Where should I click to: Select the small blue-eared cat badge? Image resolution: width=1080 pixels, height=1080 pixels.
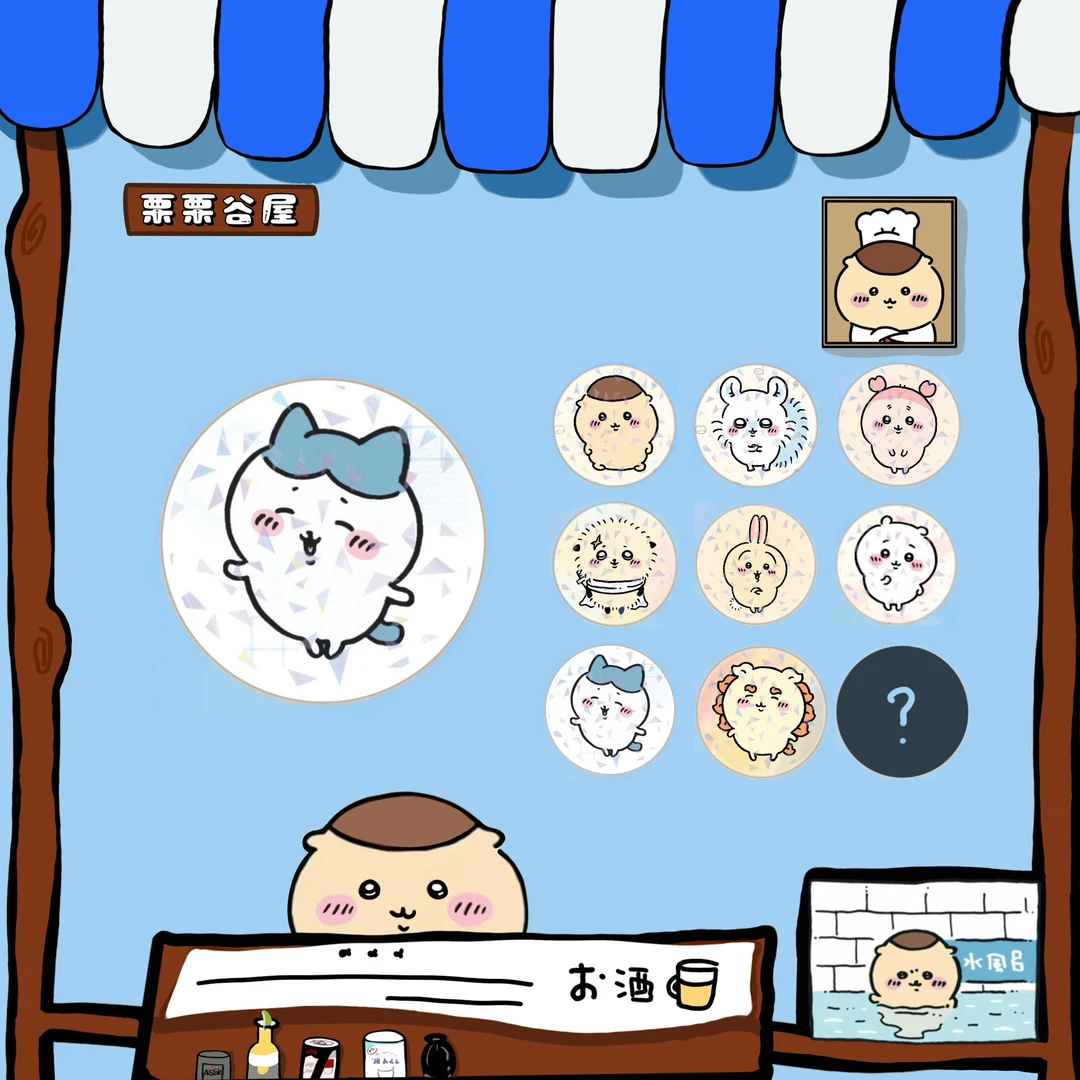pos(610,709)
